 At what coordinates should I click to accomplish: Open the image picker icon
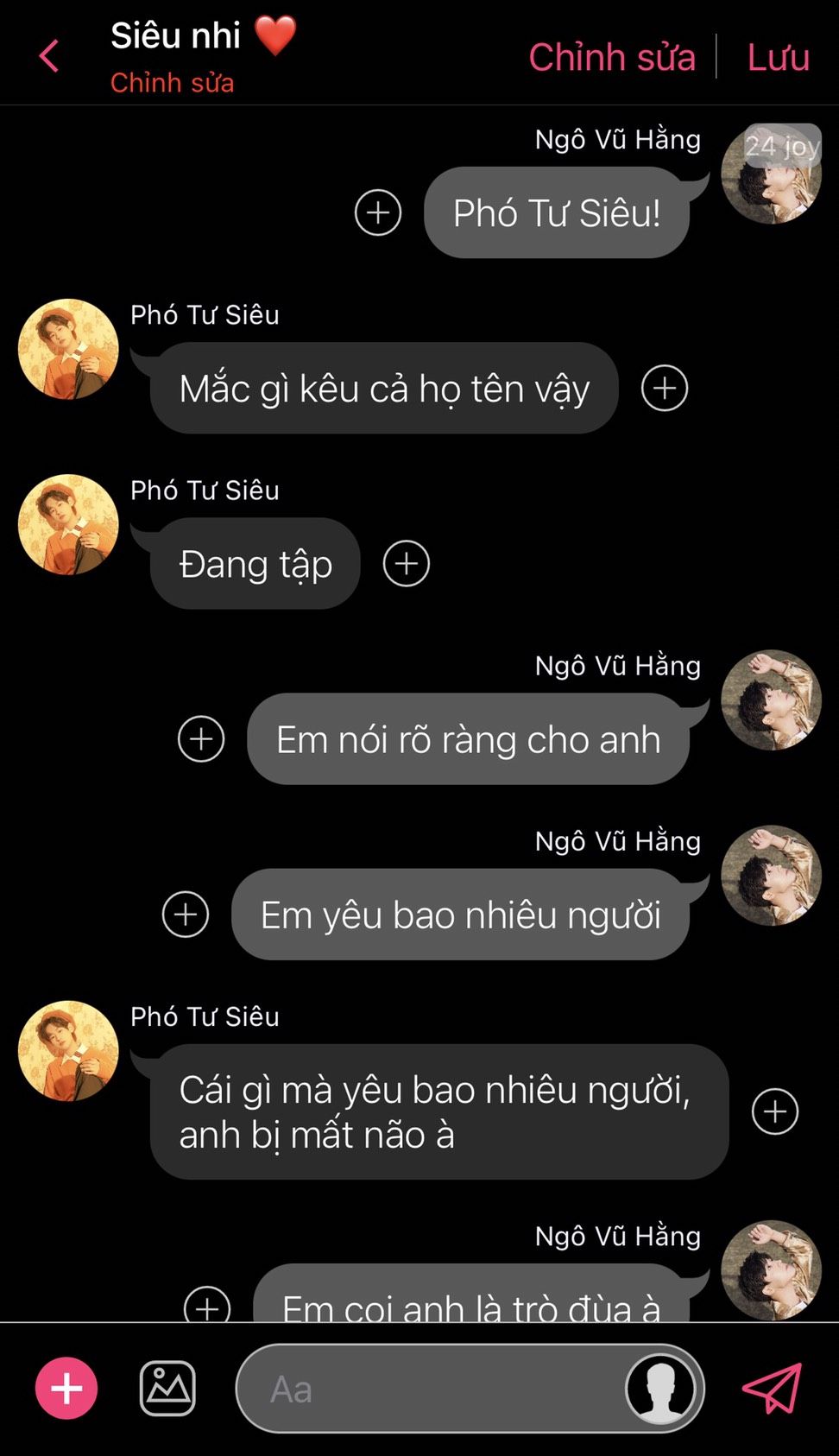167,1389
